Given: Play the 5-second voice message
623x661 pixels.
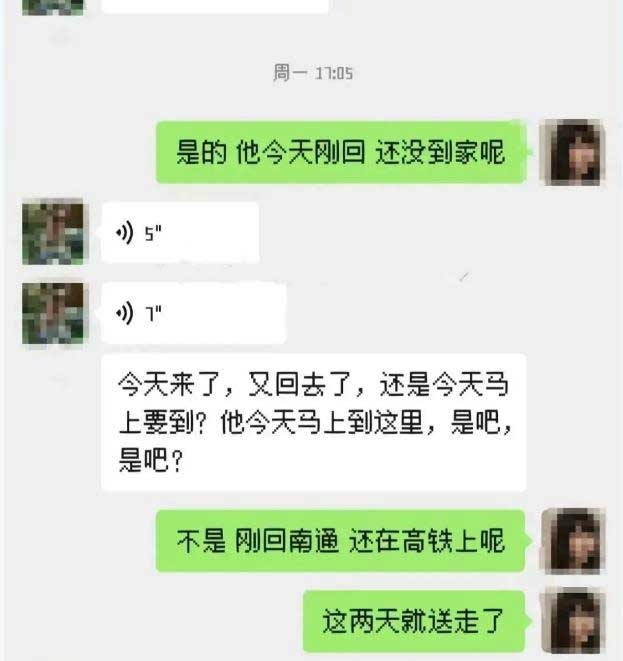Looking at the screenshot, I should point(180,234).
